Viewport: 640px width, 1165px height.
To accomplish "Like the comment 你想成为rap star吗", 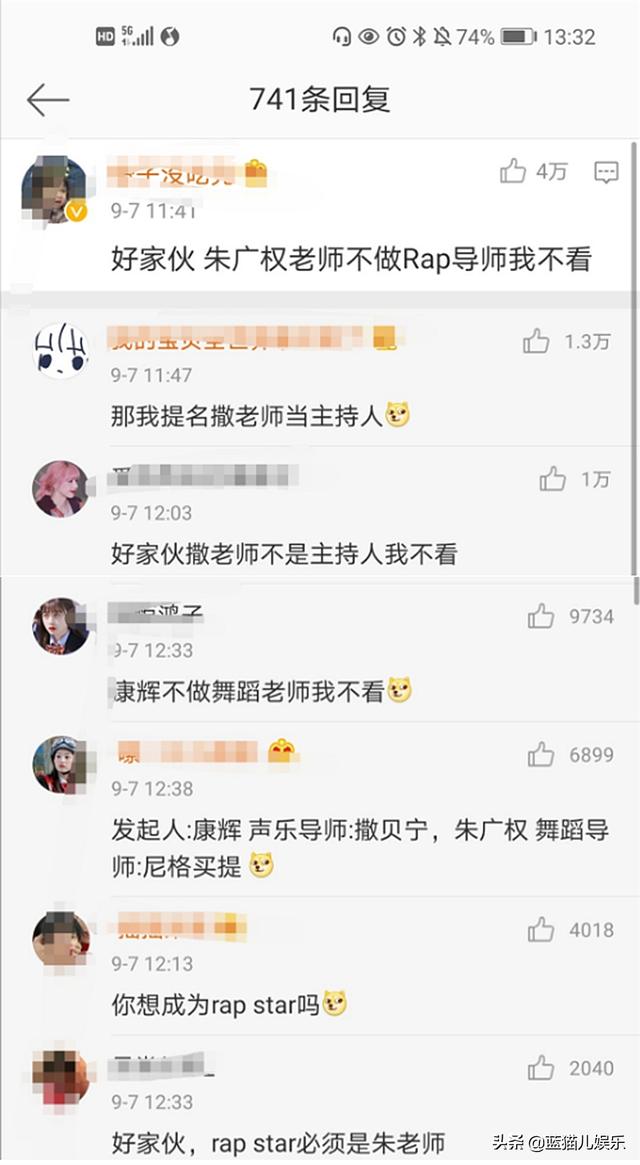I will [541, 931].
